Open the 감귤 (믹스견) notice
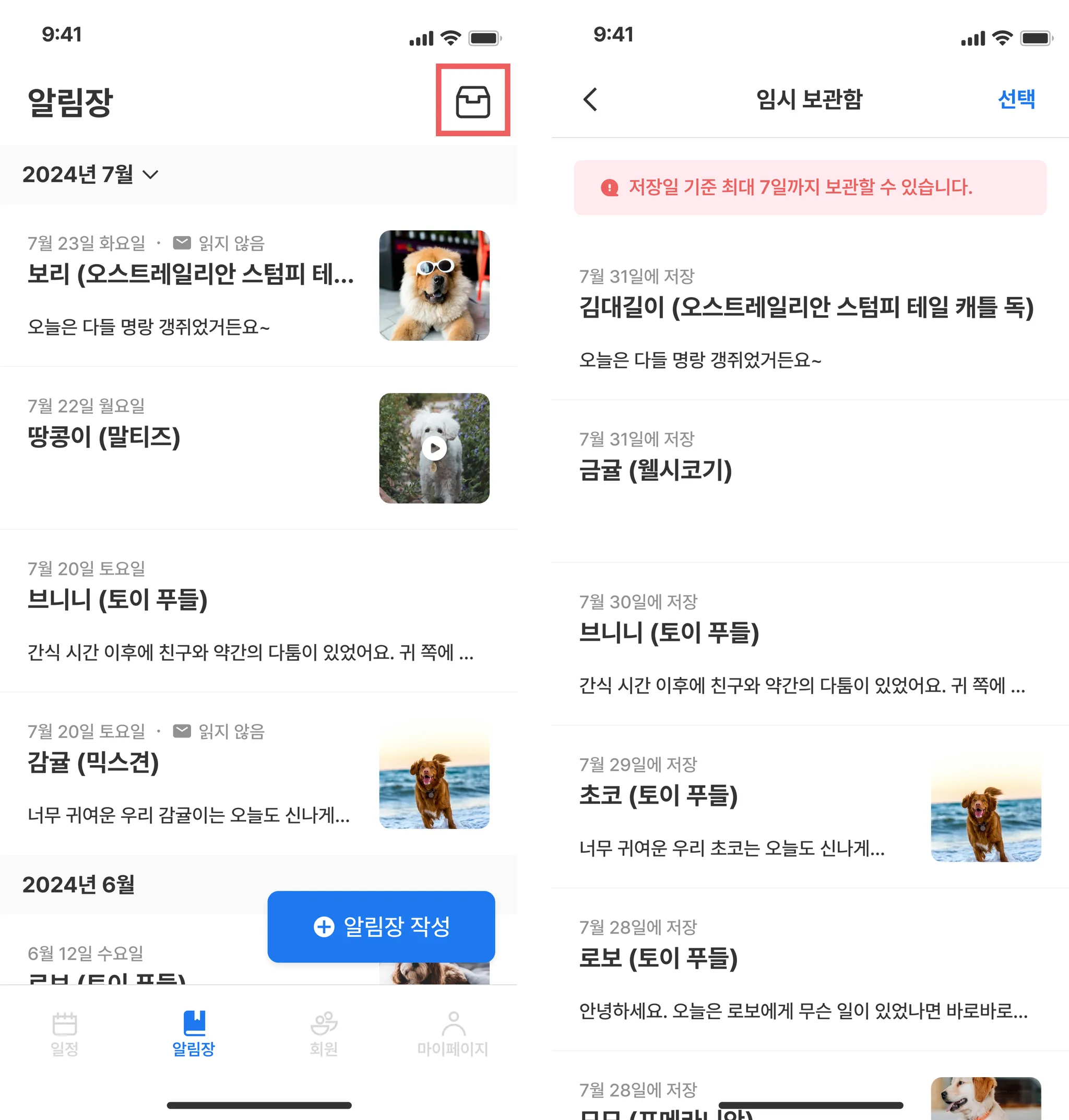This screenshot has width=1069, height=1120. point(191,773)
